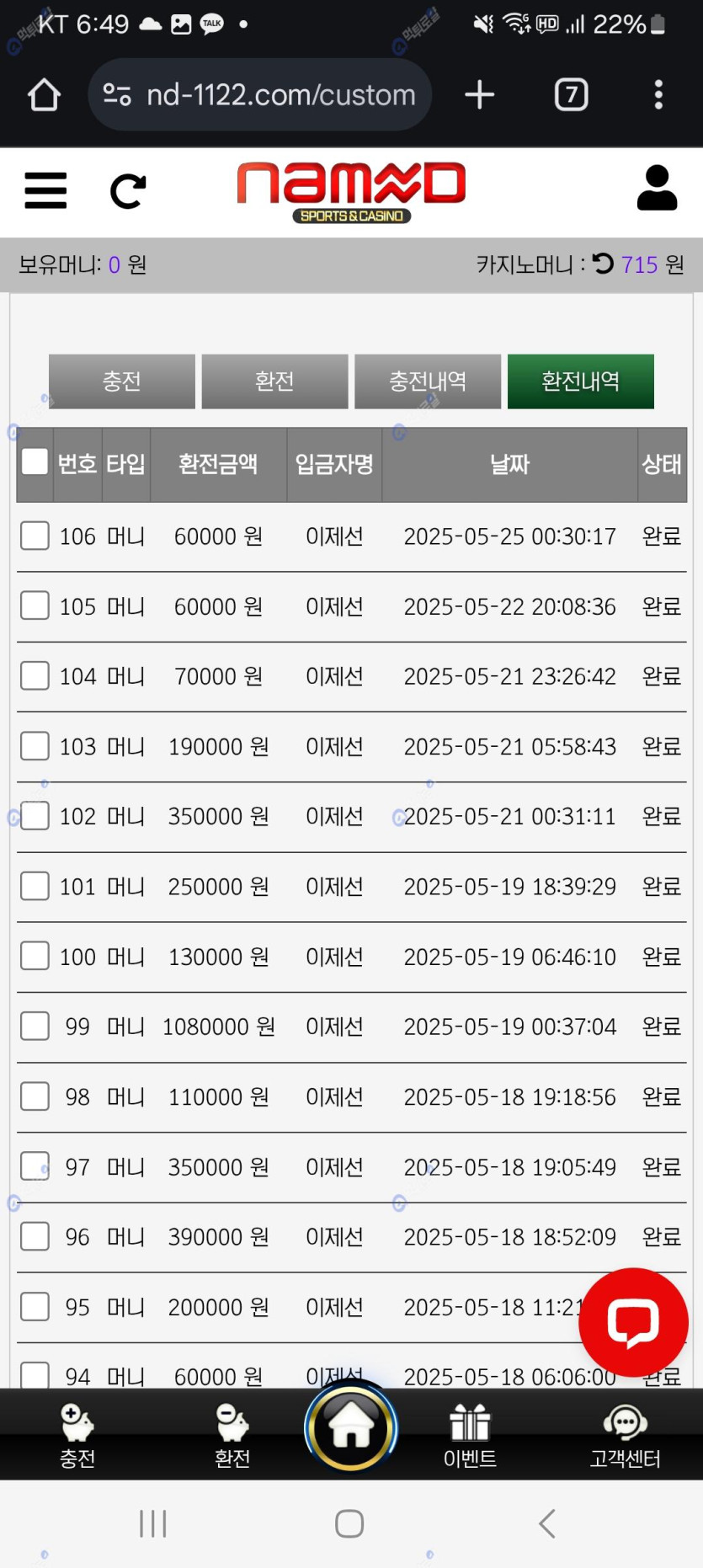Open the user profile icon
703x1568 pixels.
(x=657, y=188)
